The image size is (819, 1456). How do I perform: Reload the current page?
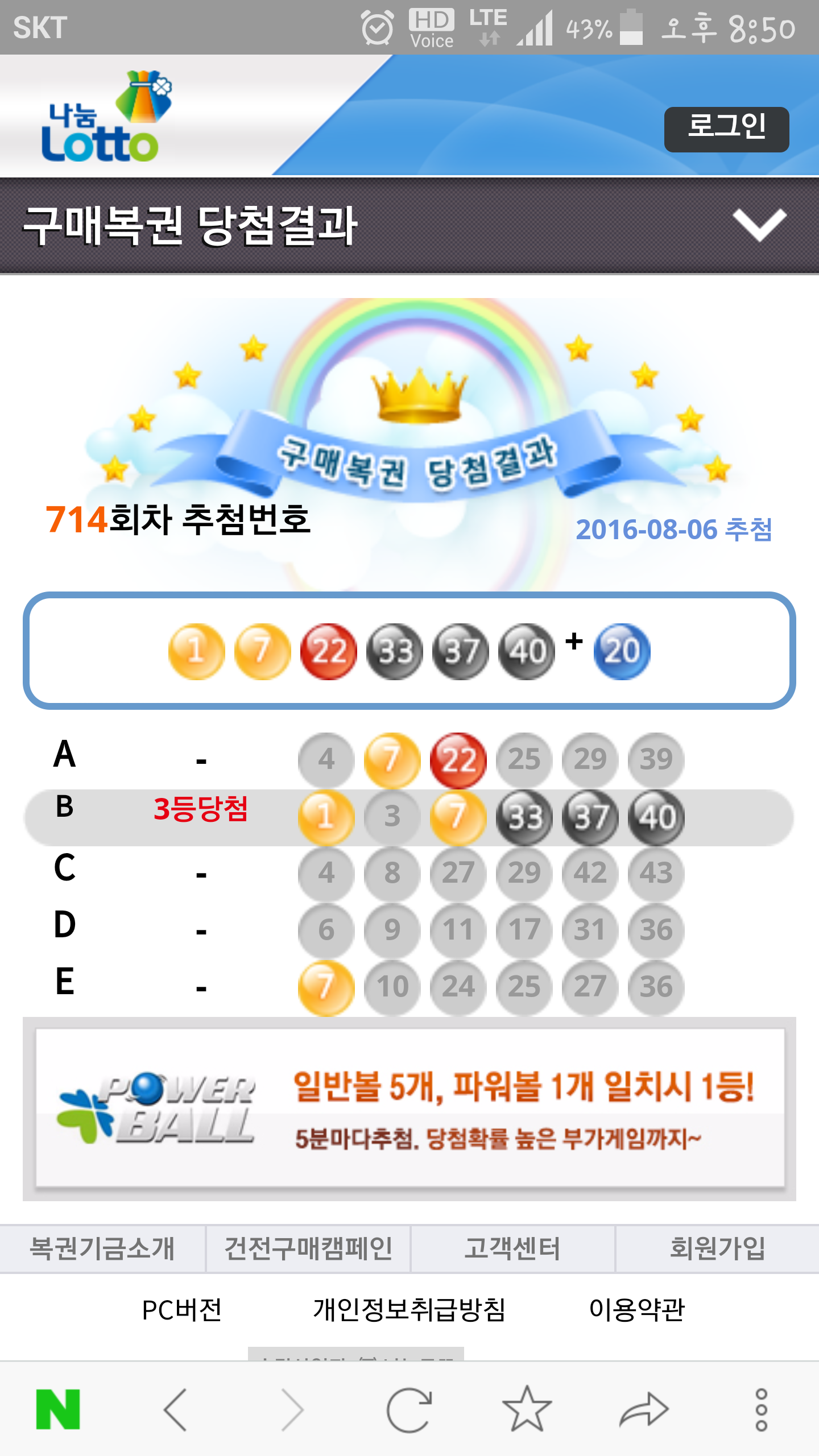(409, 1409)
